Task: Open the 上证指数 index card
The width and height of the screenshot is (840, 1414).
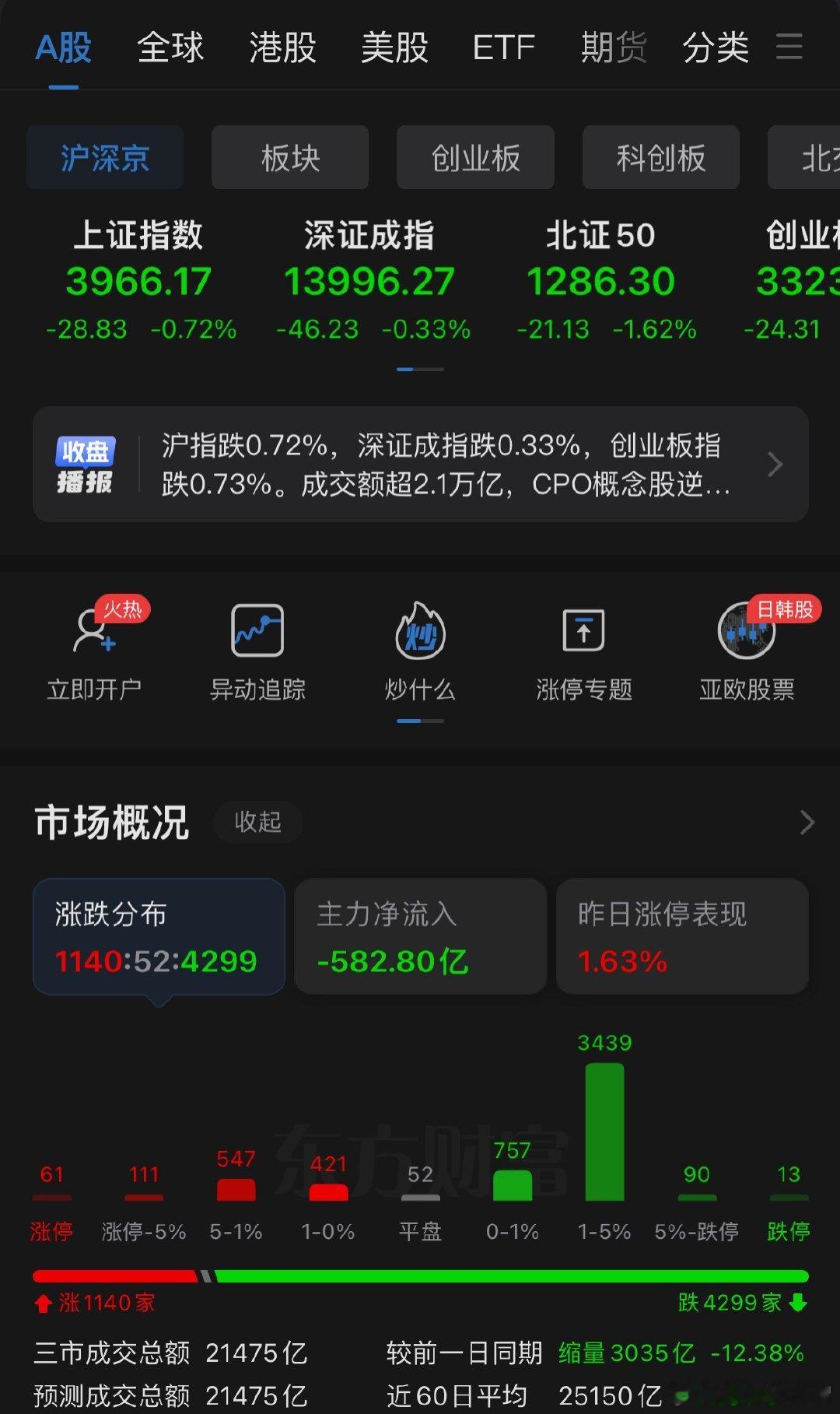Action: pos(140,280)
